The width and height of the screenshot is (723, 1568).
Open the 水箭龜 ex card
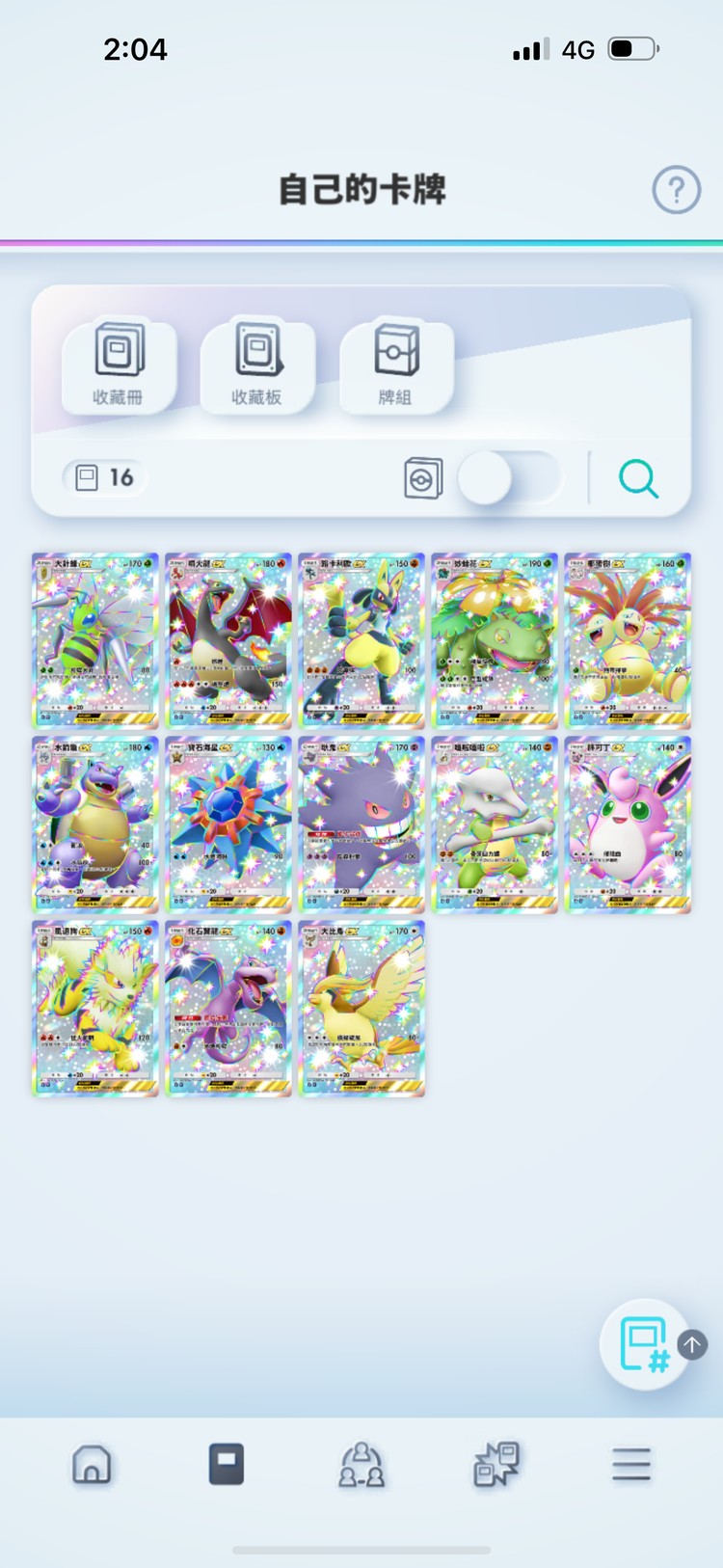[x=94, y=825]
